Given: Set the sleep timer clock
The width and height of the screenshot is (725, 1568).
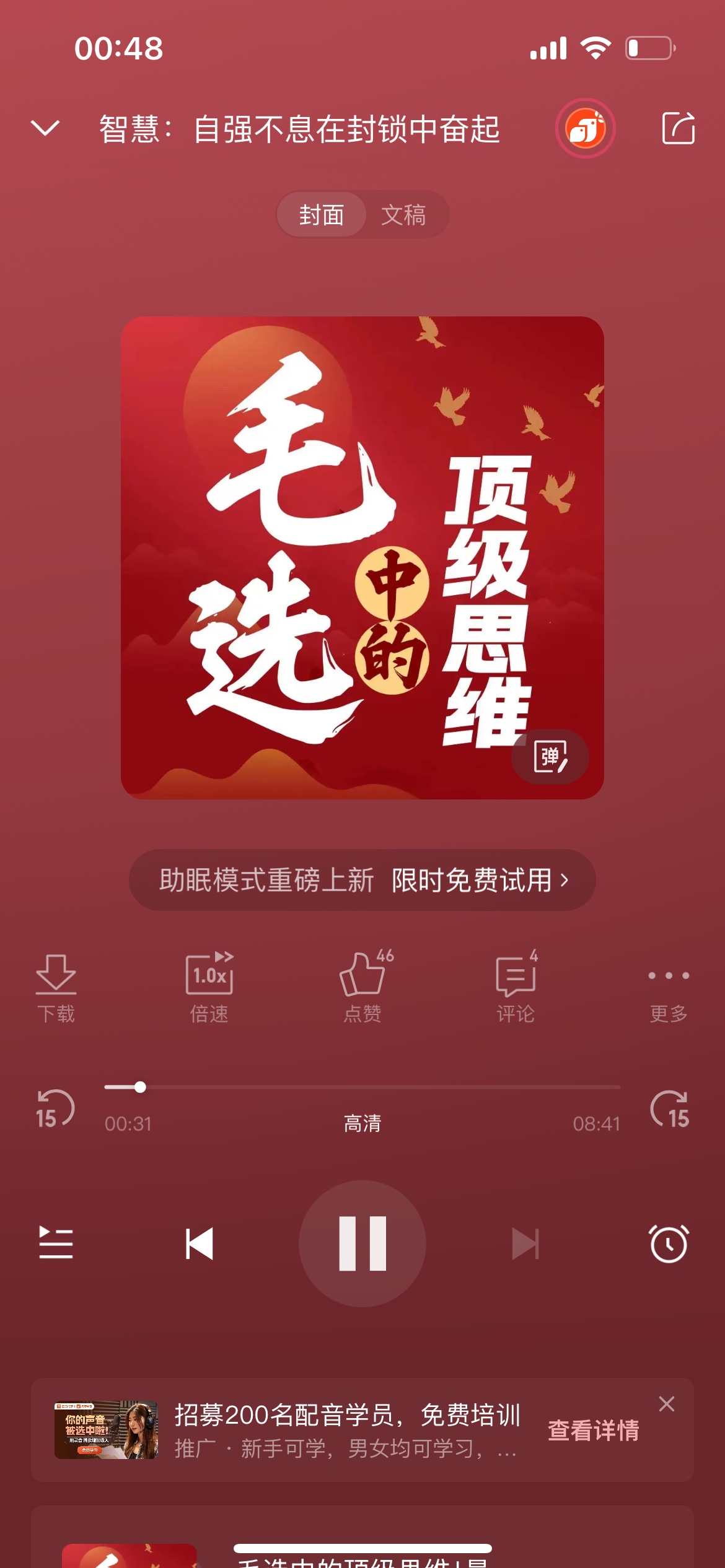Looking at the screenshot, I should [x=669, y=1244].
